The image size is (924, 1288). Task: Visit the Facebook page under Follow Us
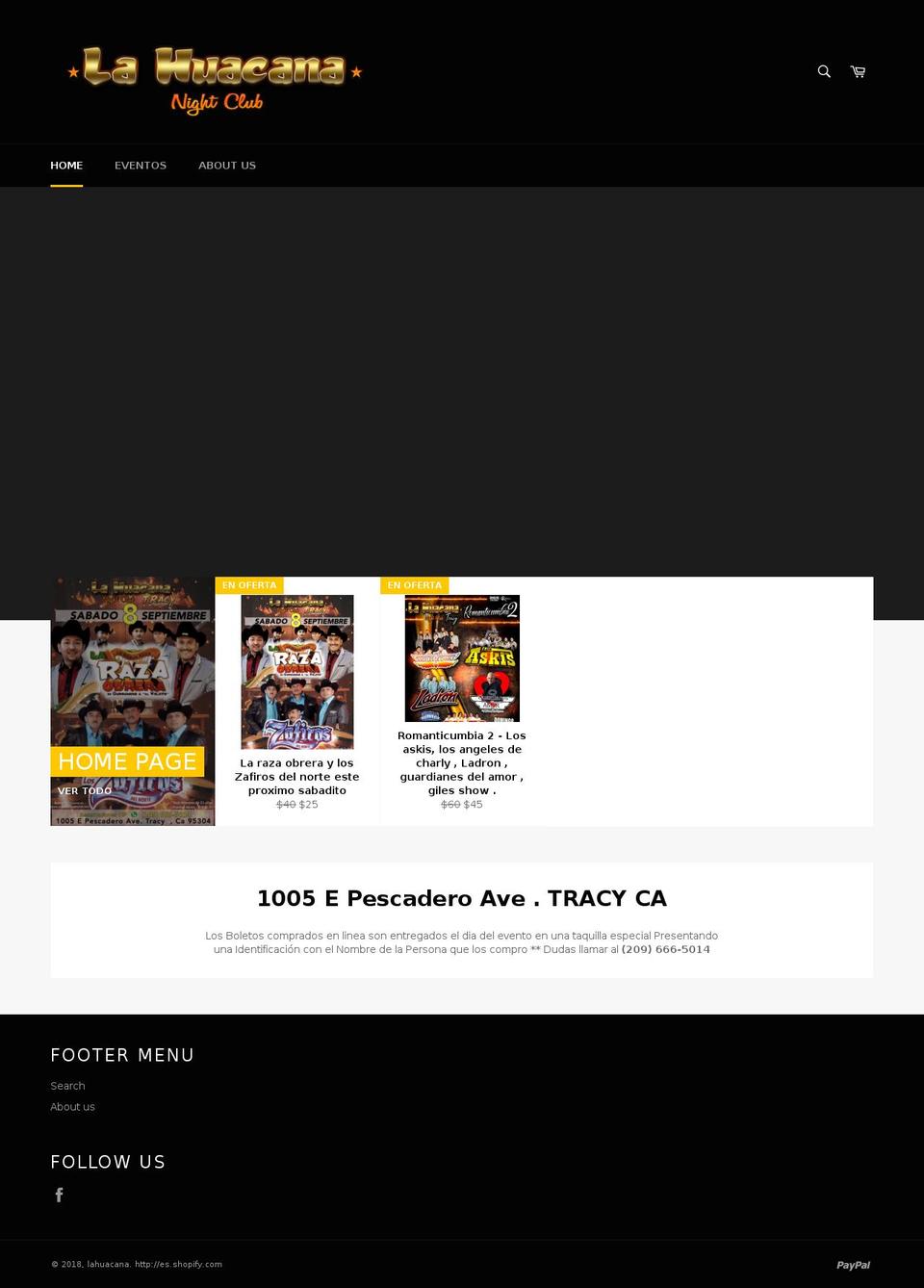(60, 1195)
